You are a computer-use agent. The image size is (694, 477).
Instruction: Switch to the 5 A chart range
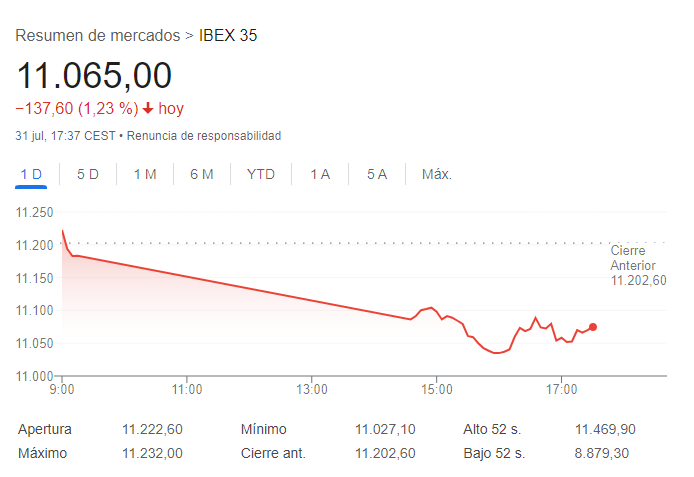pyautogui.click(x=377, y=174)
